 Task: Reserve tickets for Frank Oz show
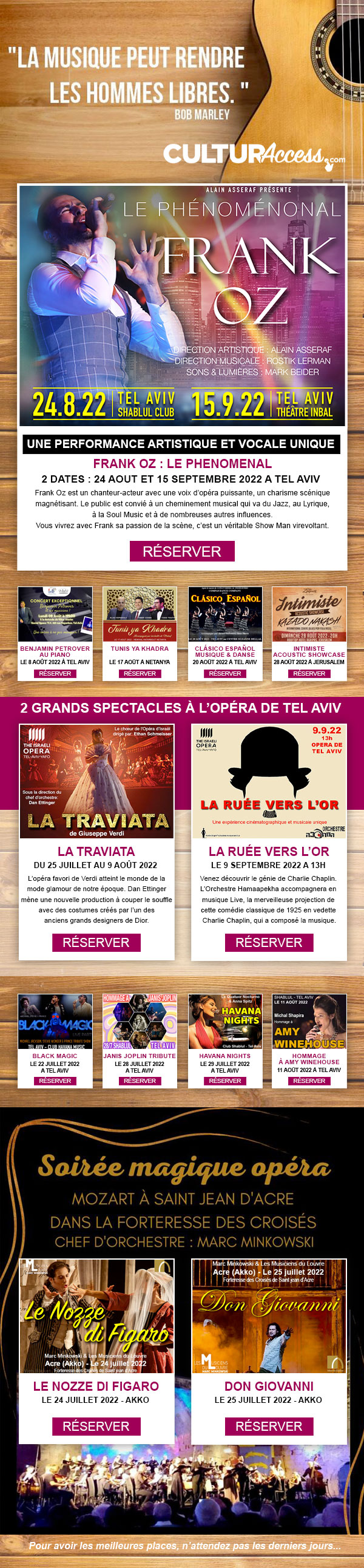[x=182, y=551]
